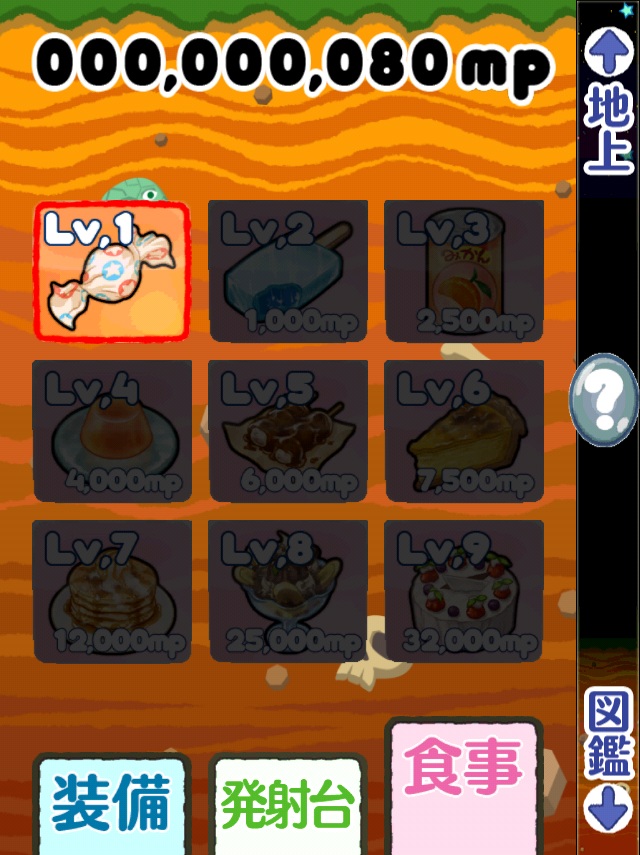Select the Lv.1 candy food item
The image size is (640, 855).
pos(112,271)
